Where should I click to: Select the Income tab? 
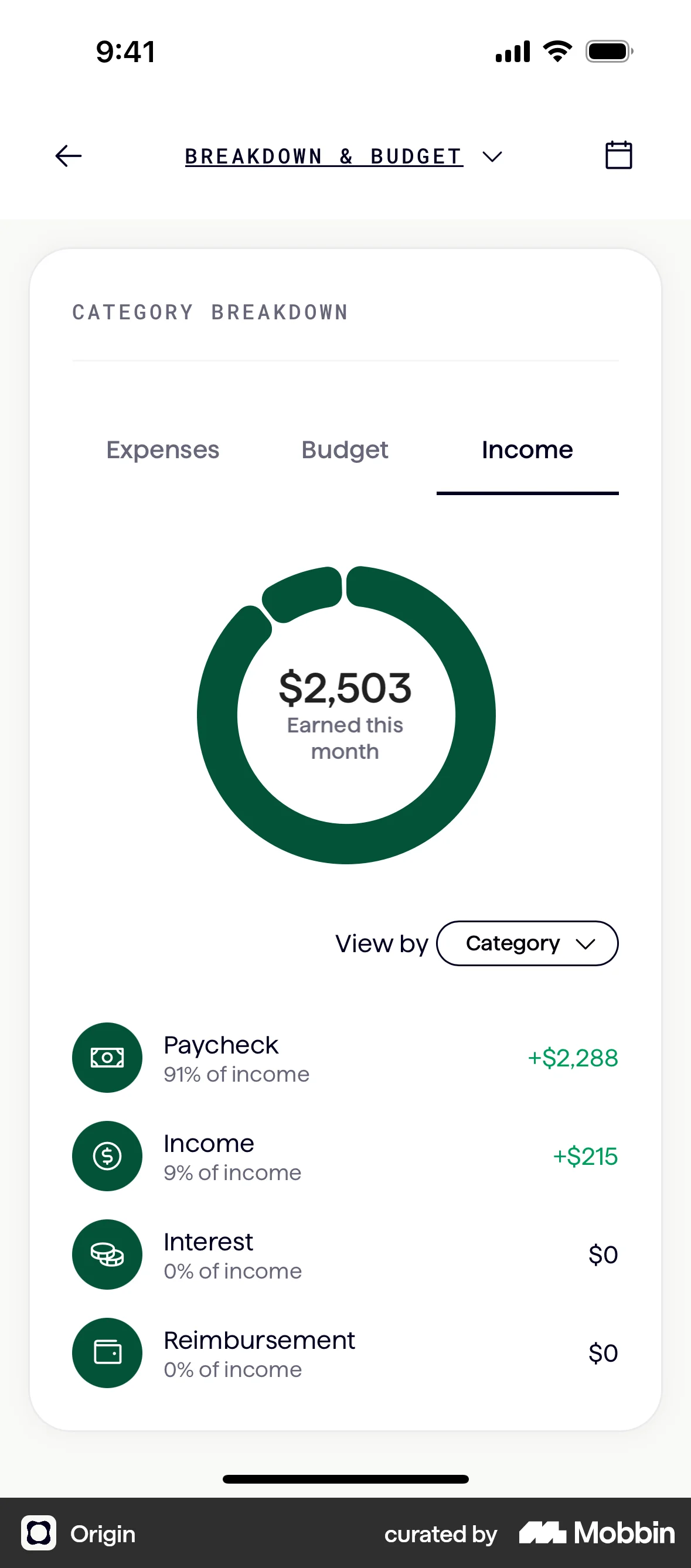tap(527, 450)
